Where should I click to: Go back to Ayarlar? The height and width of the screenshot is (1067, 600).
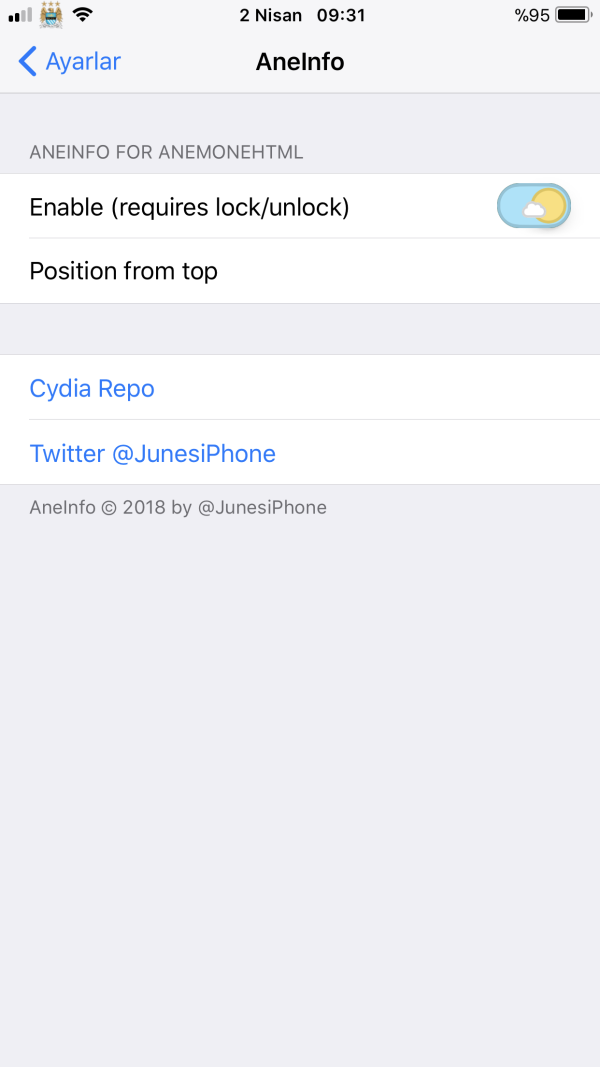(x=69, y=62)
